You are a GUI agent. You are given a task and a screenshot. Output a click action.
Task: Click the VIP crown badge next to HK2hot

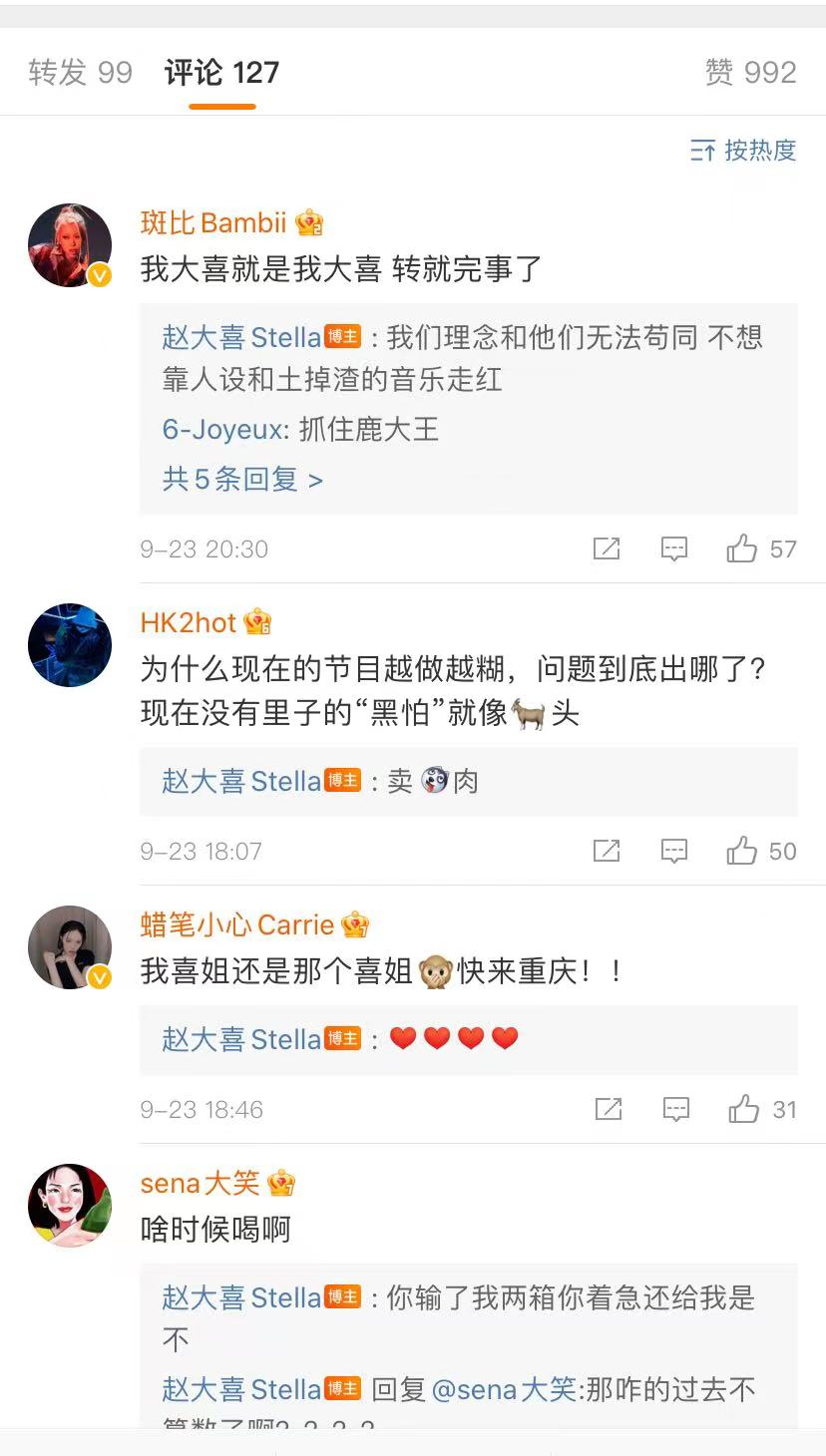coord(257,621)
